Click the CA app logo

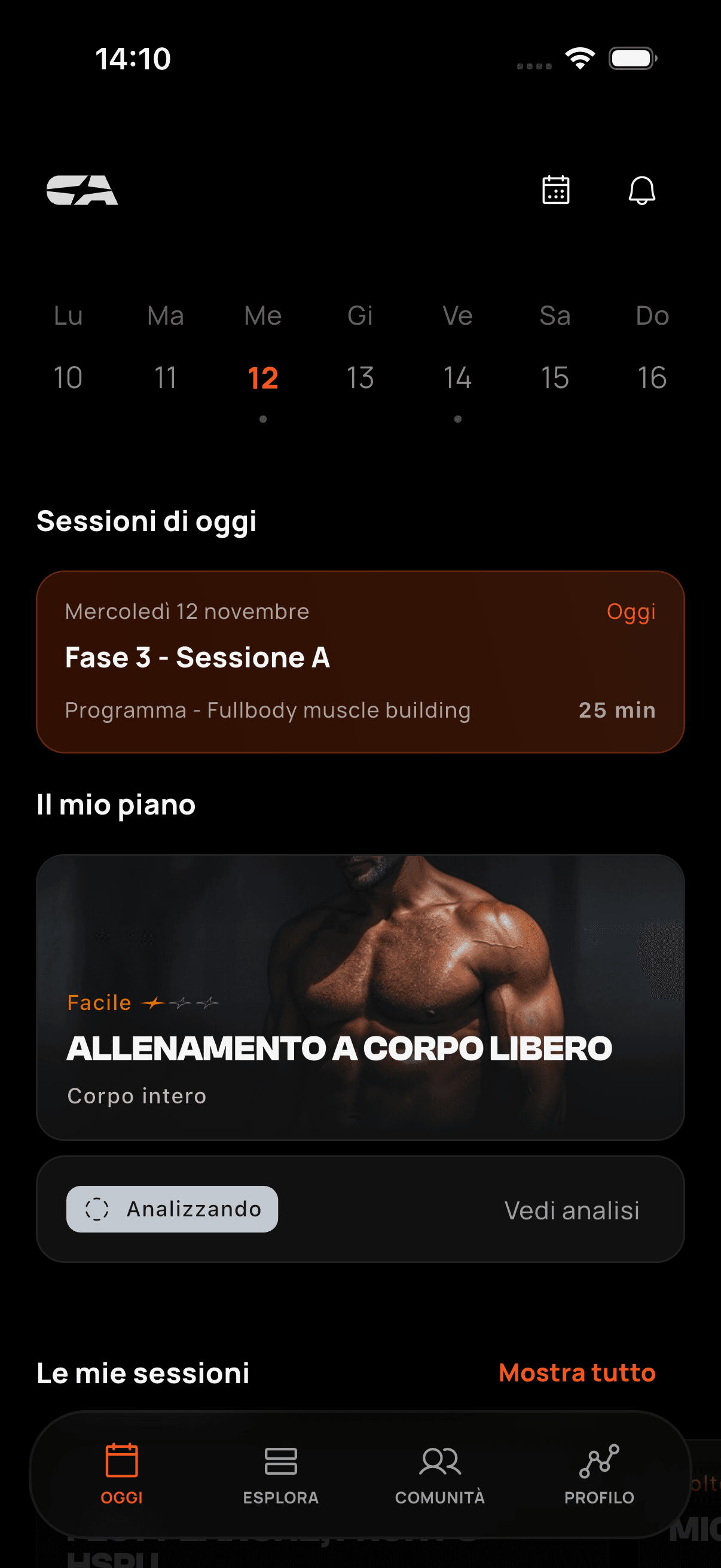click(81, 191)
